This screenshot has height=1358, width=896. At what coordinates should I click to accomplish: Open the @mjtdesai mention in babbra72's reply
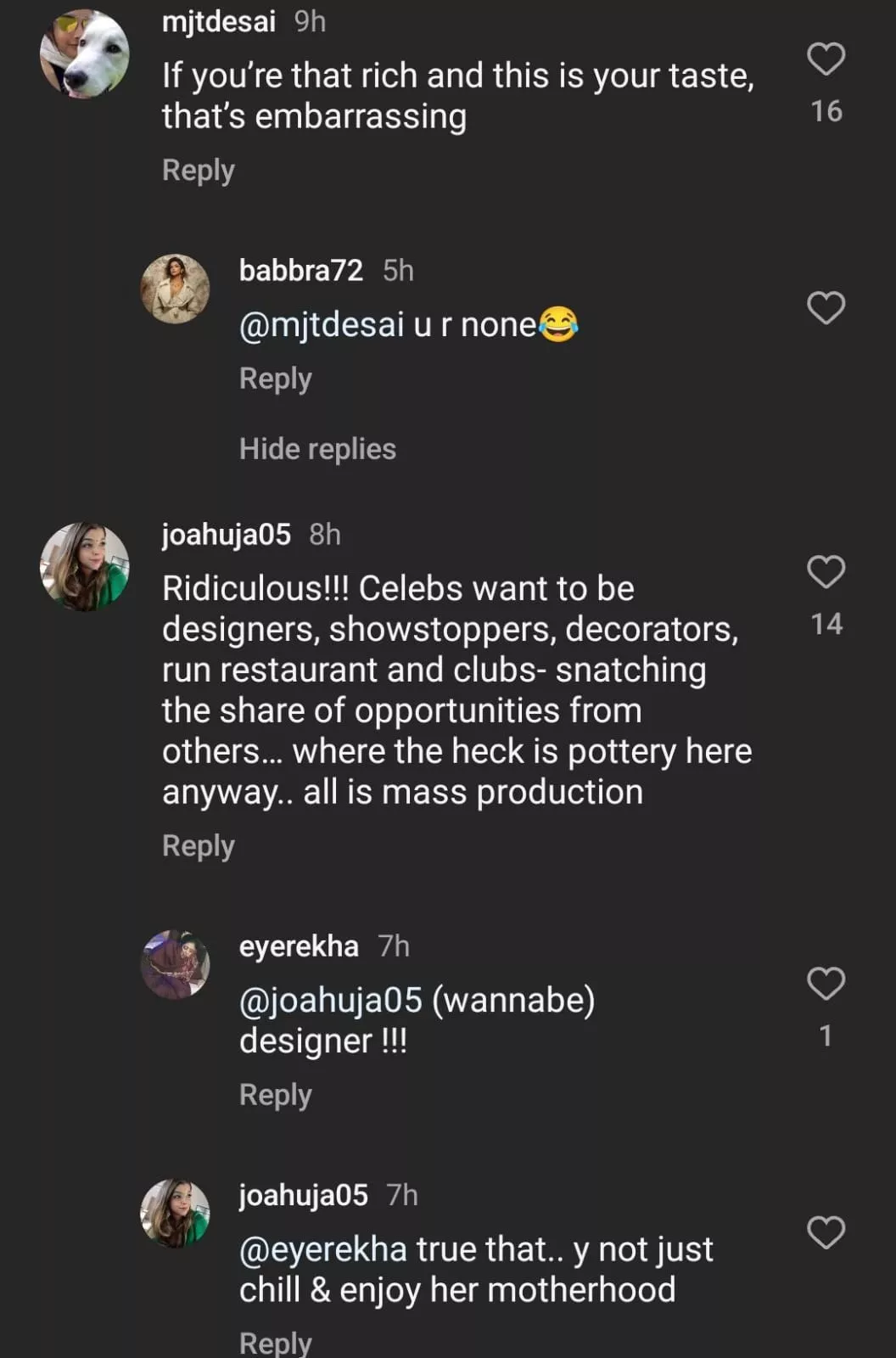[x=322, y=325]
